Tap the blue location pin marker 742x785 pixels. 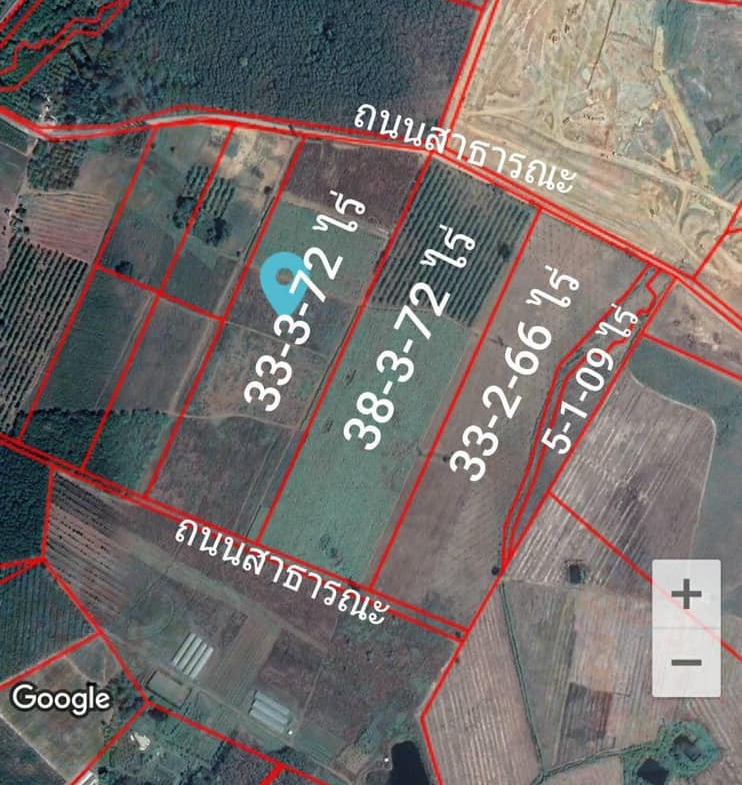coord(282,278)
